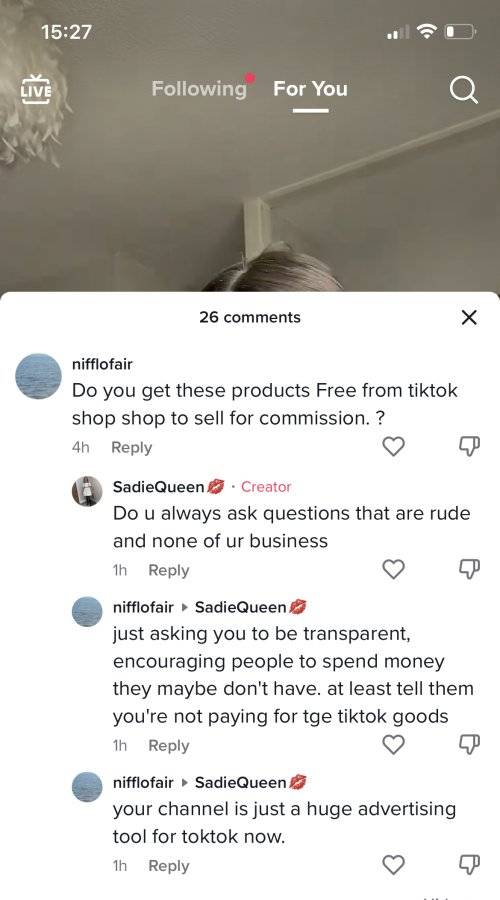Switch to the Following tab
This screenshot has width=500, height=900.
(199, 89)
